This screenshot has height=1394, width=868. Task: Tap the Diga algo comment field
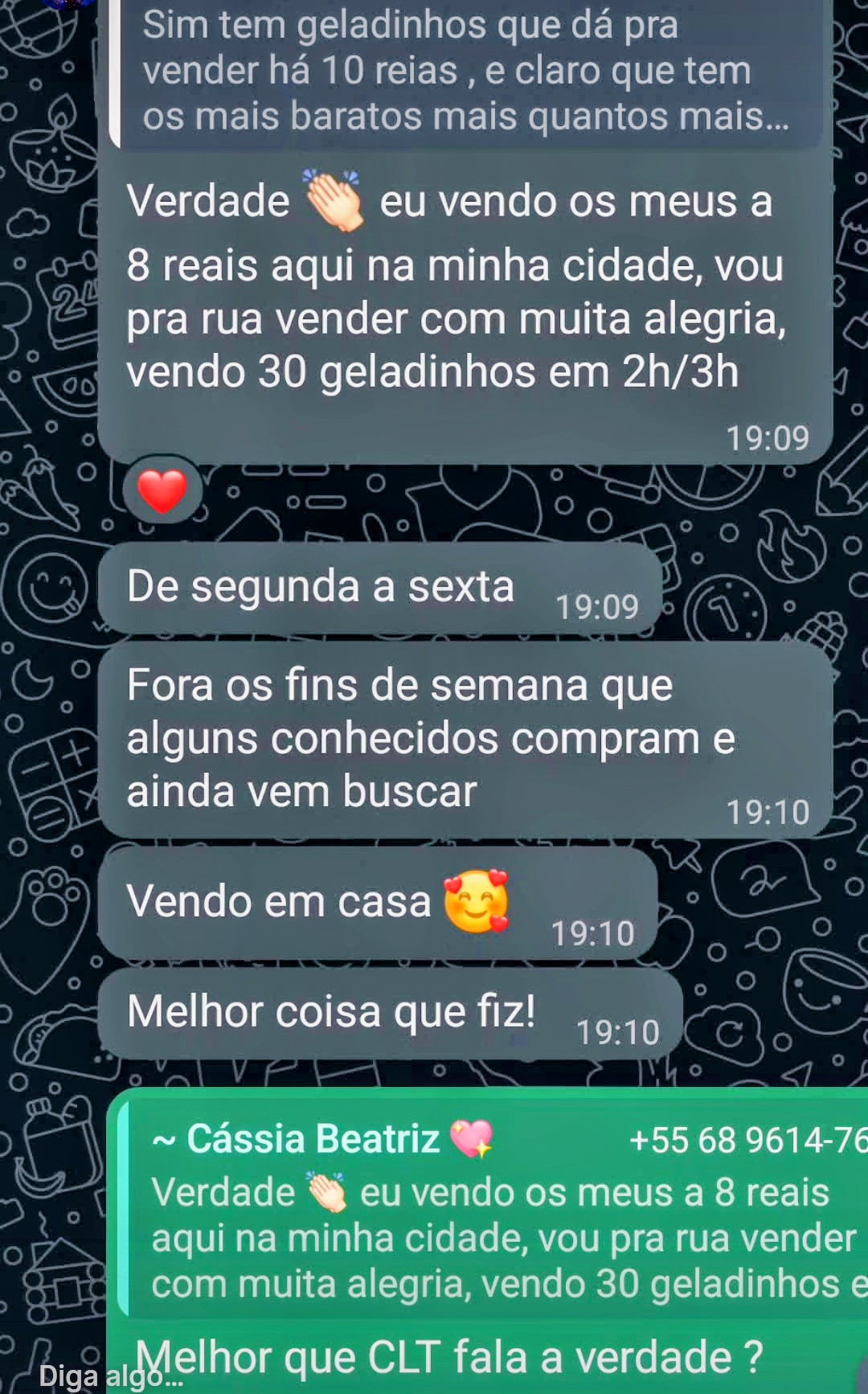pyautogui.click(x=110, y=1376)
